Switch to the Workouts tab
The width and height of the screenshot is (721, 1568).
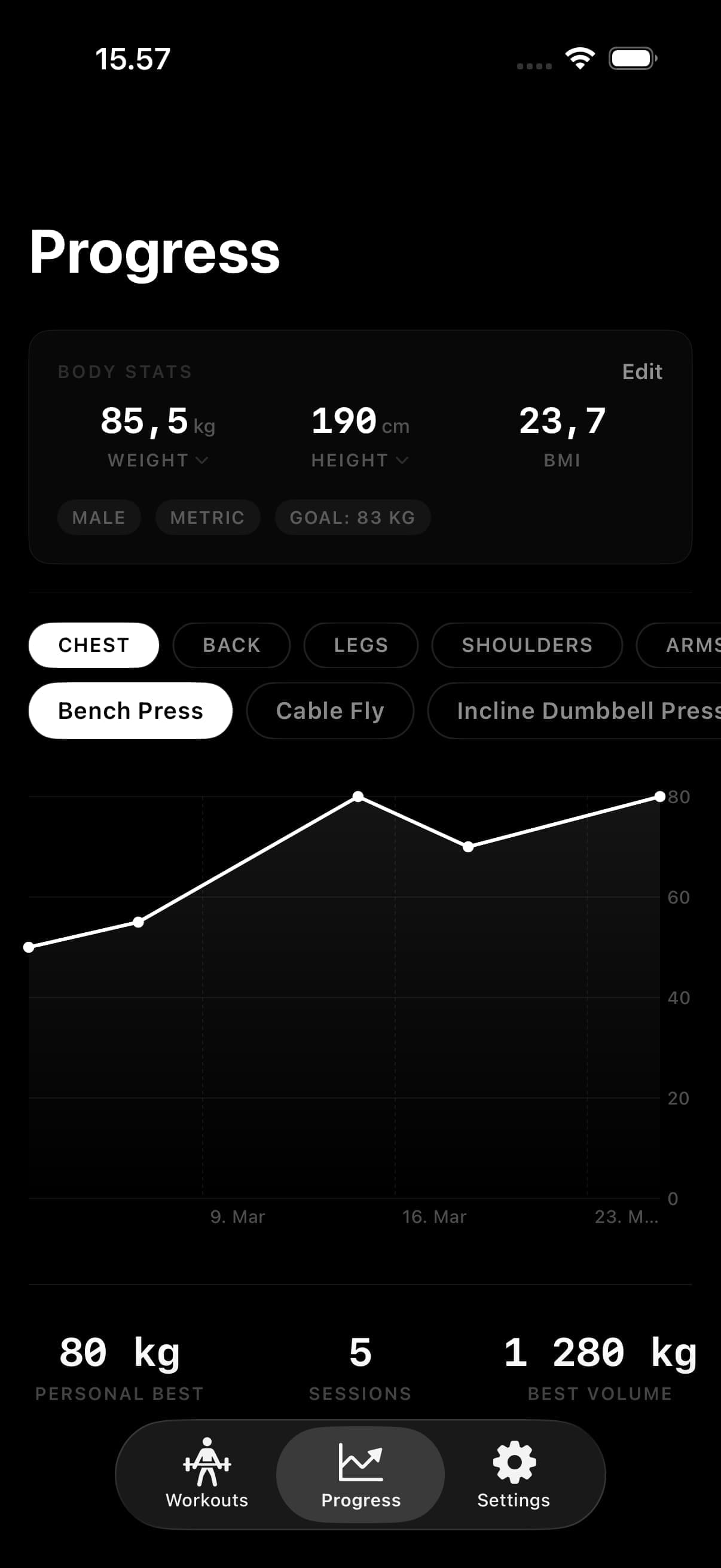[207, 1474]
